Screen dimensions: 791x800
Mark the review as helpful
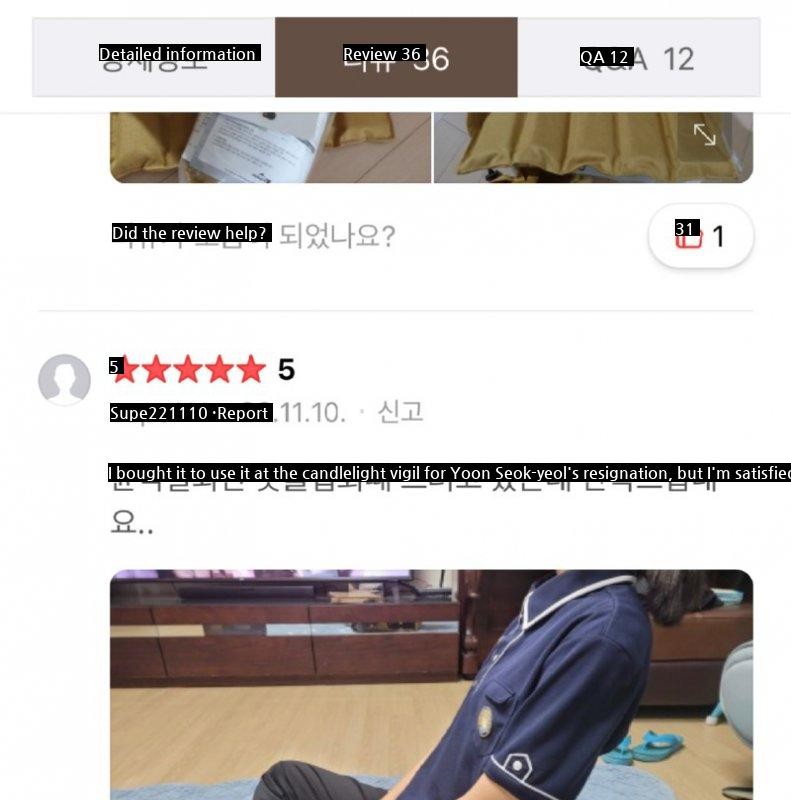pos(700,236)
